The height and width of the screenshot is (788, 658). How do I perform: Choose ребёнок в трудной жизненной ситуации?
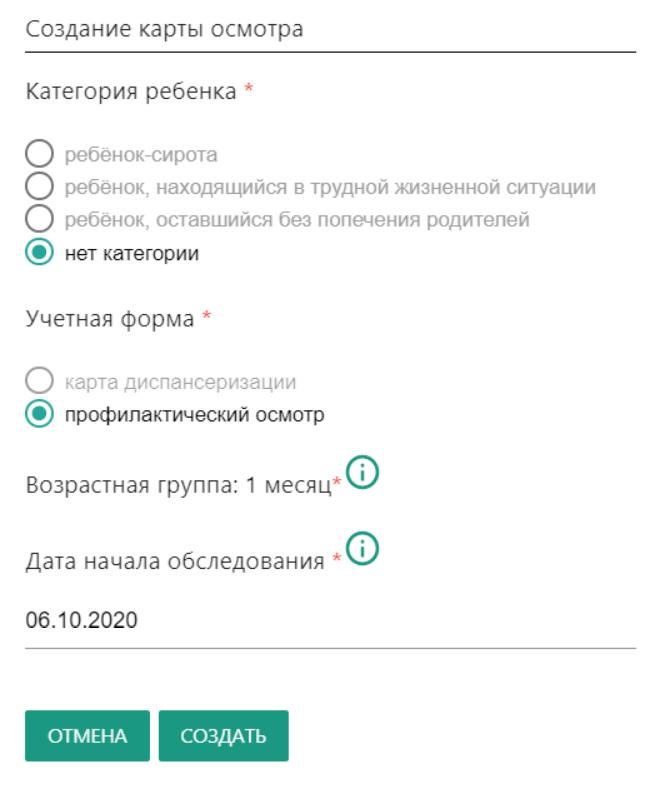click(39, 186)
